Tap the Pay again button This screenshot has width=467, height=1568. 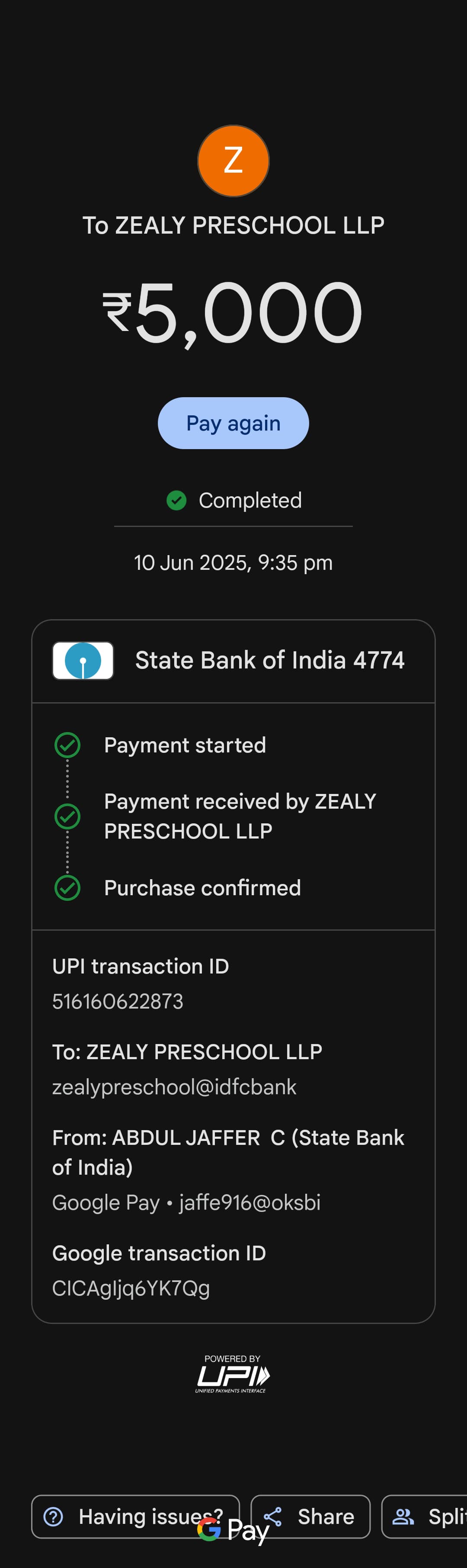(233, 423)
